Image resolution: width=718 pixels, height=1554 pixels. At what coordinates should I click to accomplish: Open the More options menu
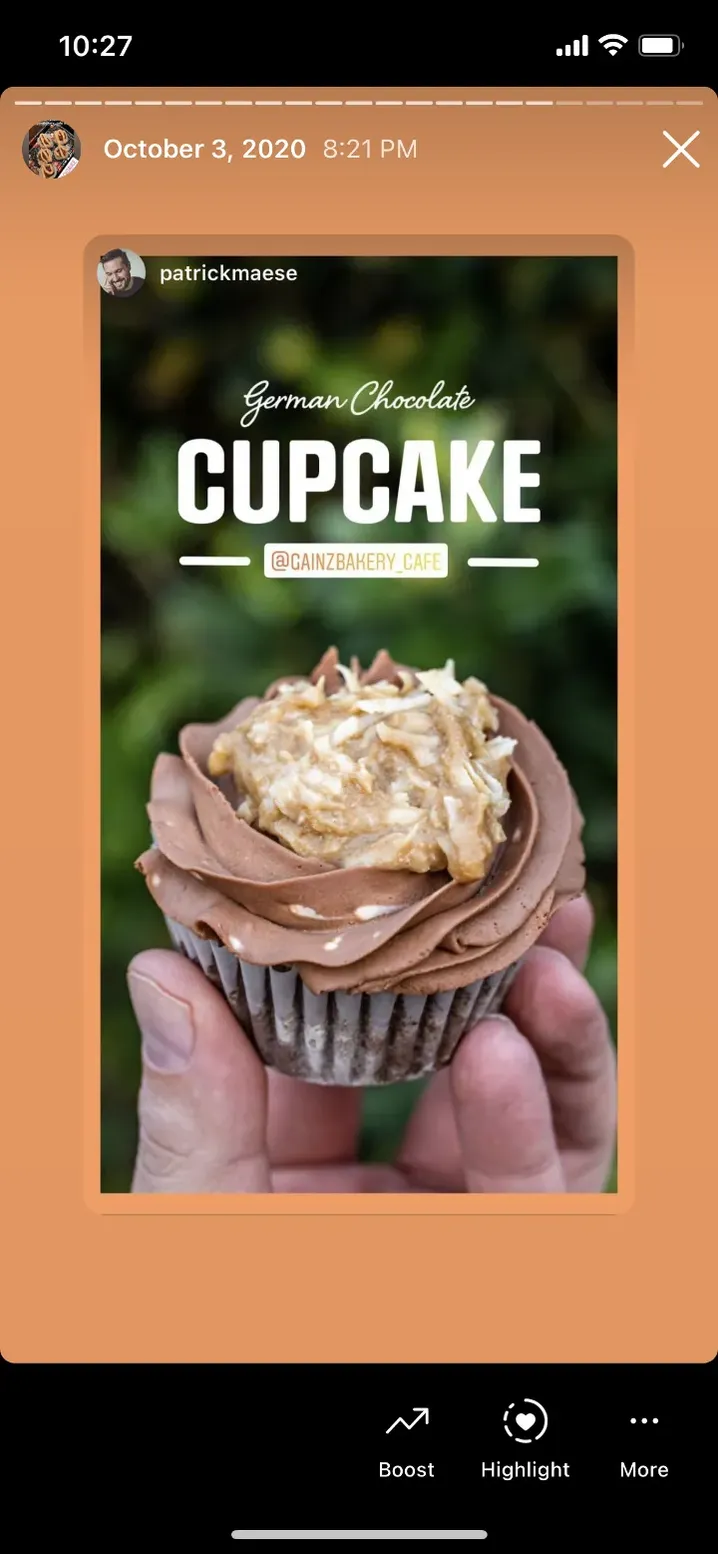(644, 1439)
